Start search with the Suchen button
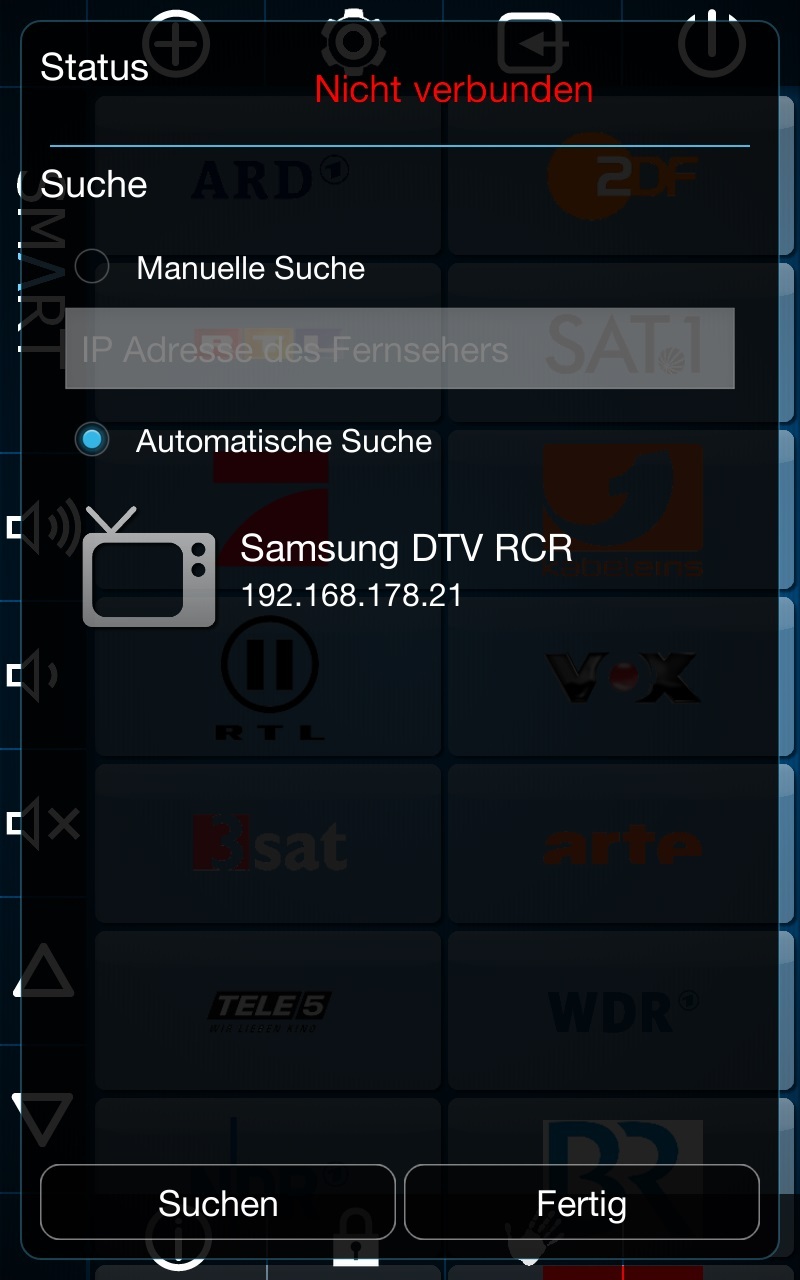Image resolution: width=800 pixels, height=1280 pixels. (x=218, y=1203)
